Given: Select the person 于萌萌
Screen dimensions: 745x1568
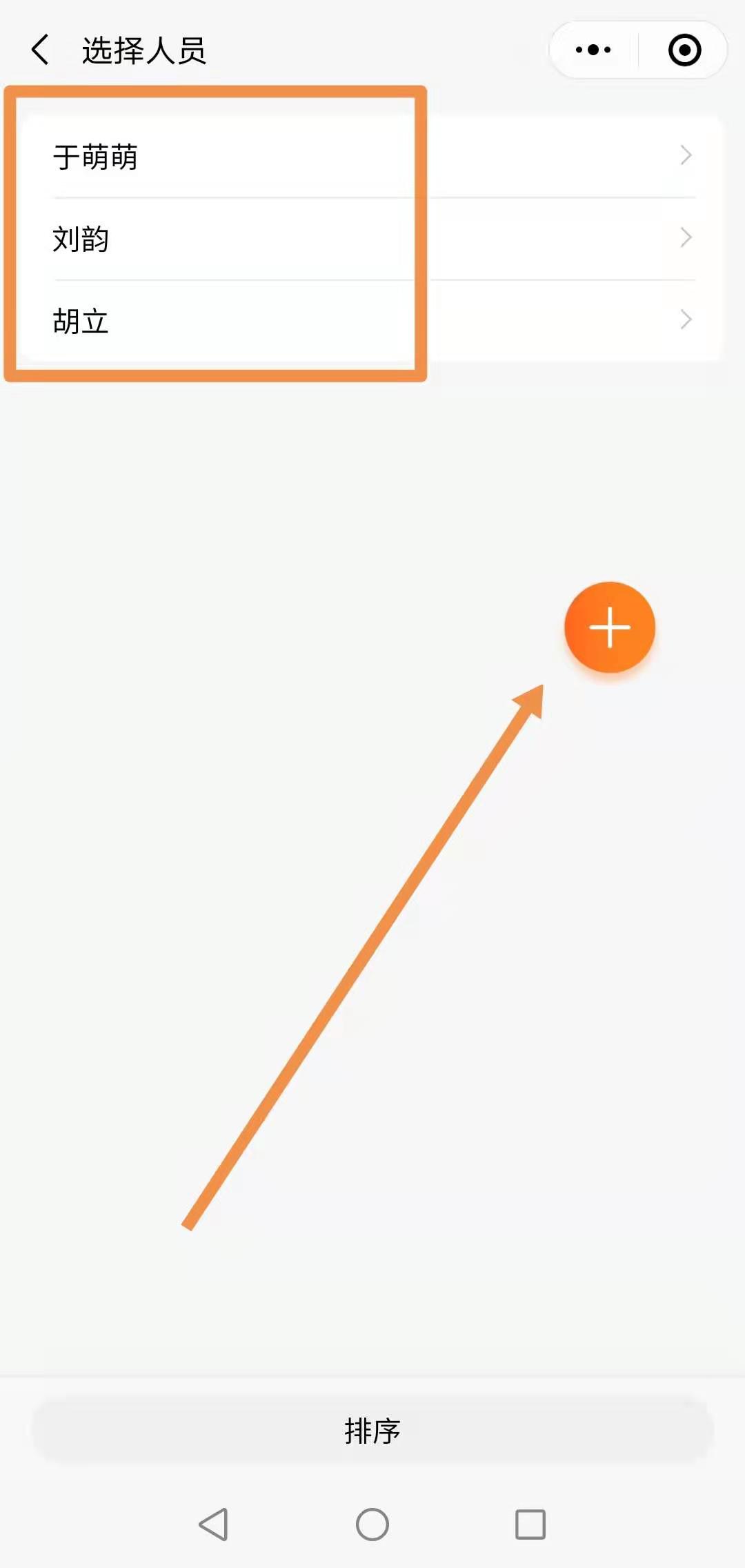Looking at the screenshot, I should tap(372, 157).
